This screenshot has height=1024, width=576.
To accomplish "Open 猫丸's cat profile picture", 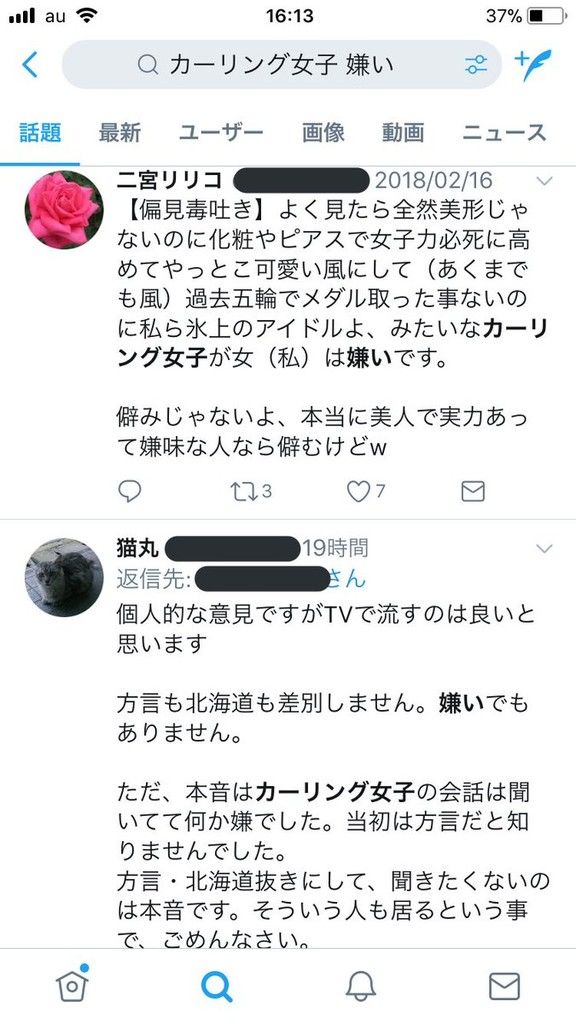I will [63, 577].
